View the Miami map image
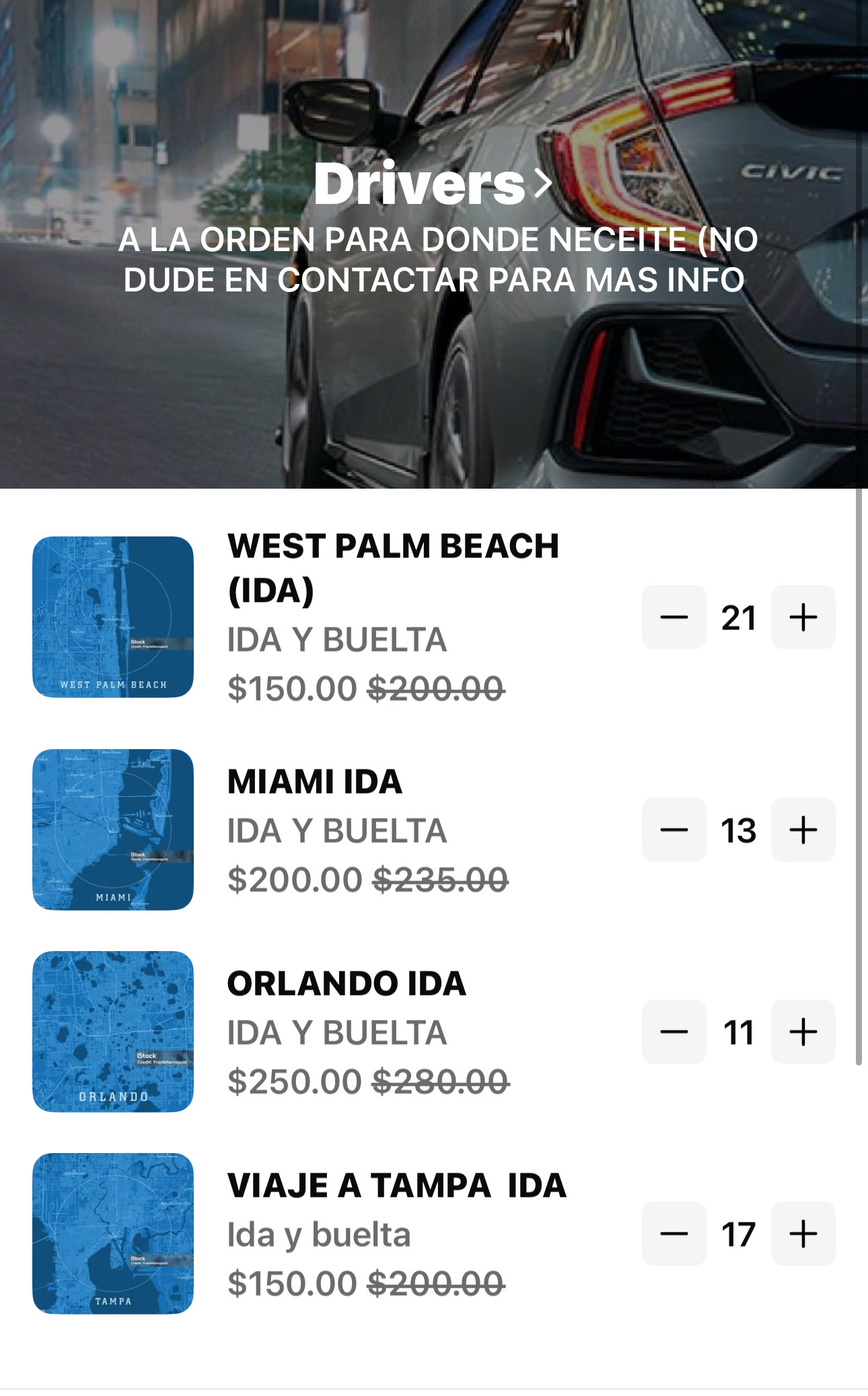Screen dimensions: 868x1396 click(113, 830)
